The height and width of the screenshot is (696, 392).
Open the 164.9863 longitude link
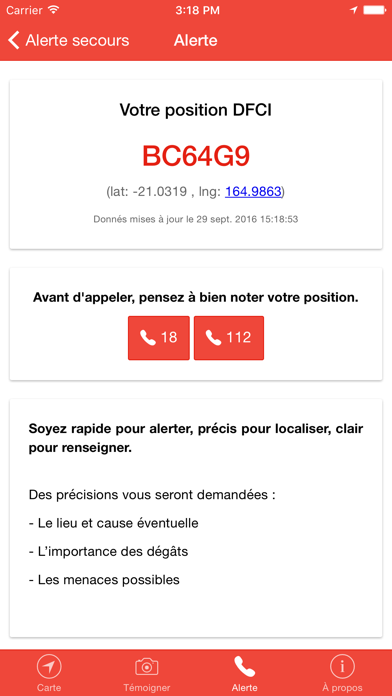click(253, 191)
